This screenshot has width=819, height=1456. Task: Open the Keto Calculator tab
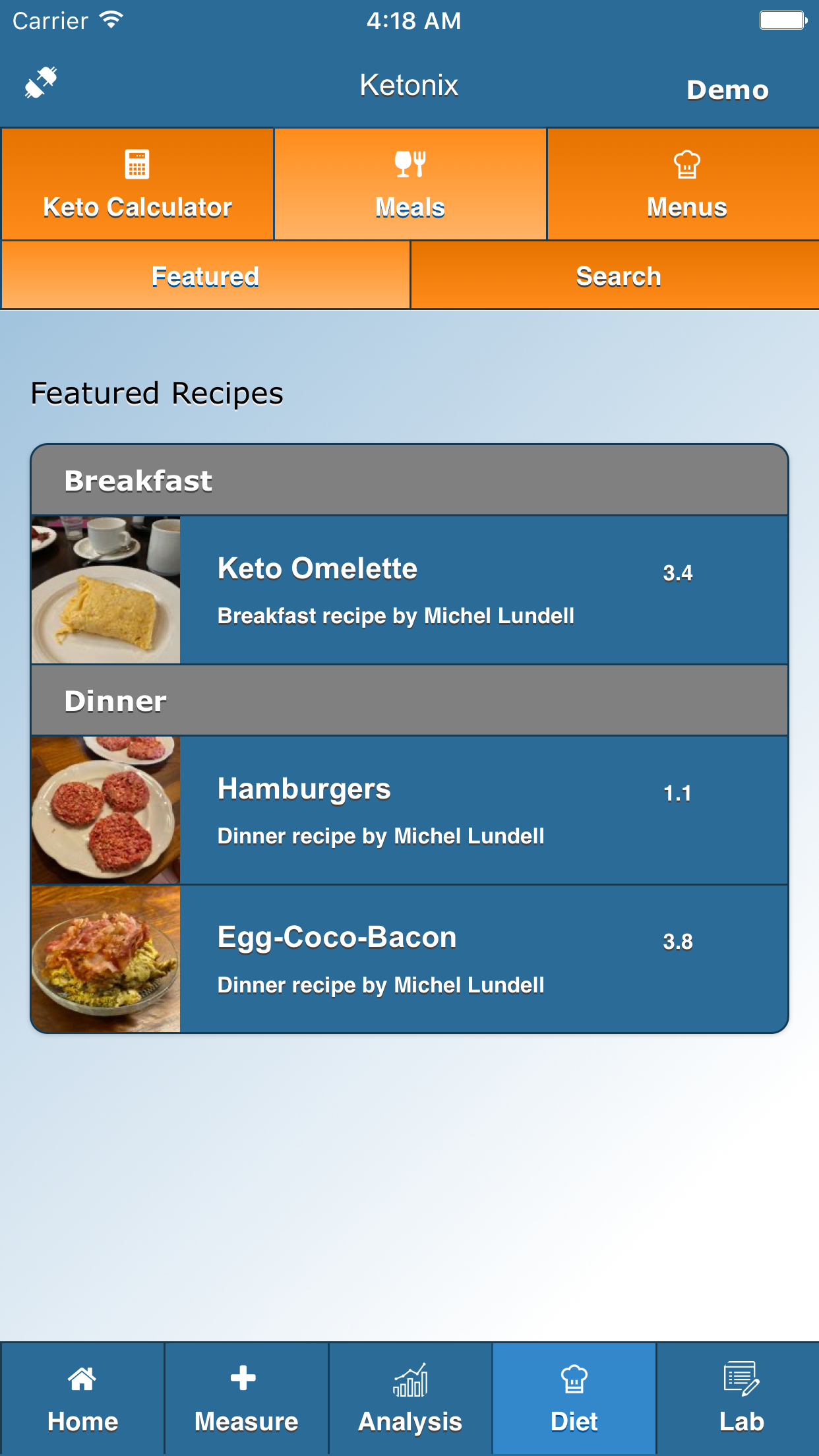pos(137,185)
